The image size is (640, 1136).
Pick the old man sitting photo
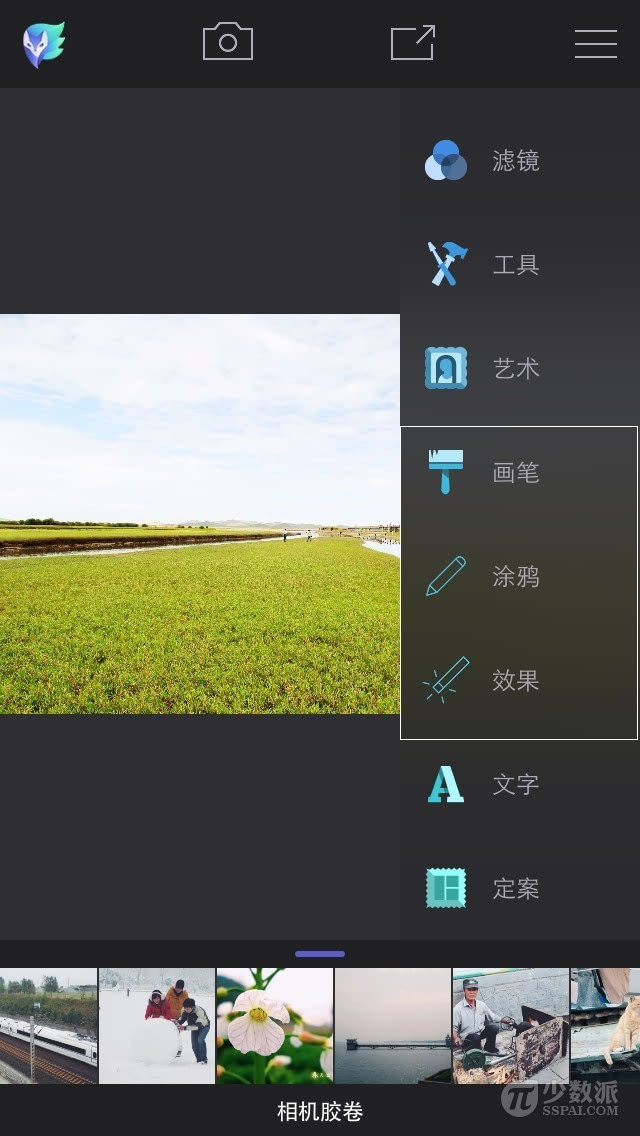pos(510,1025)
